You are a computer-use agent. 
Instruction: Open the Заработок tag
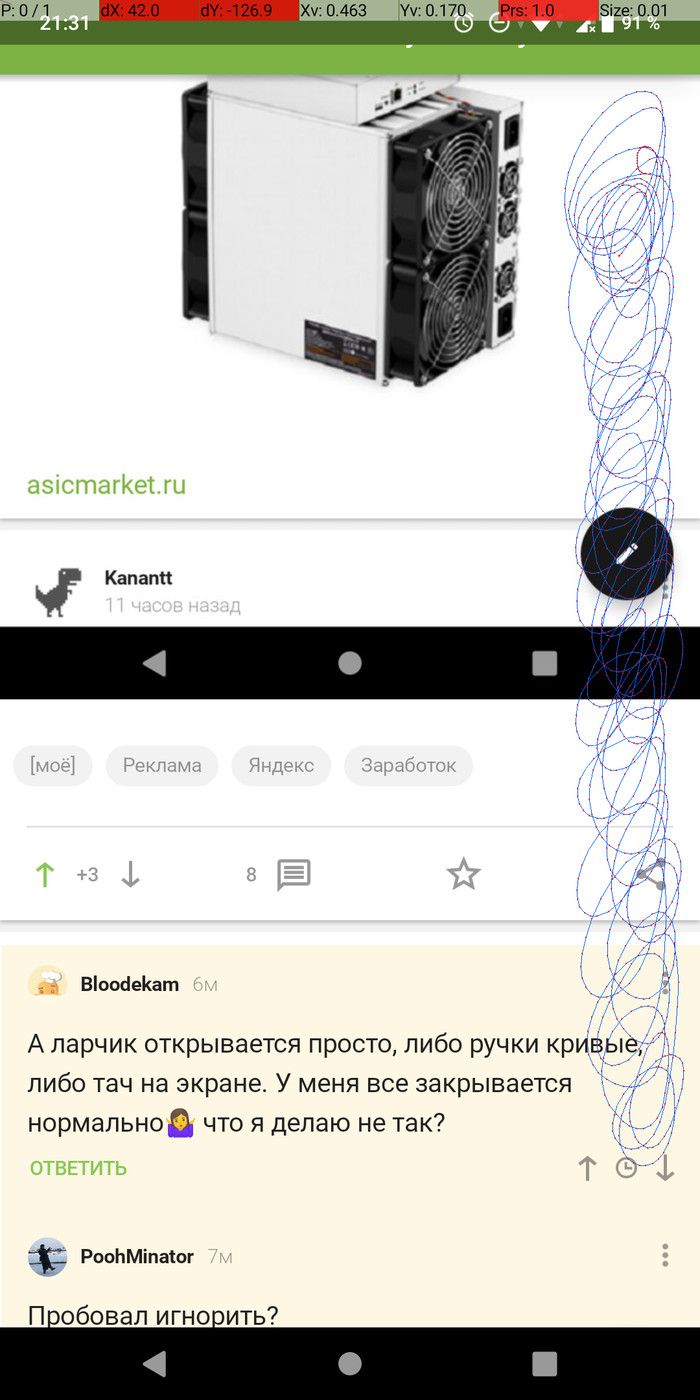[408, 765]
